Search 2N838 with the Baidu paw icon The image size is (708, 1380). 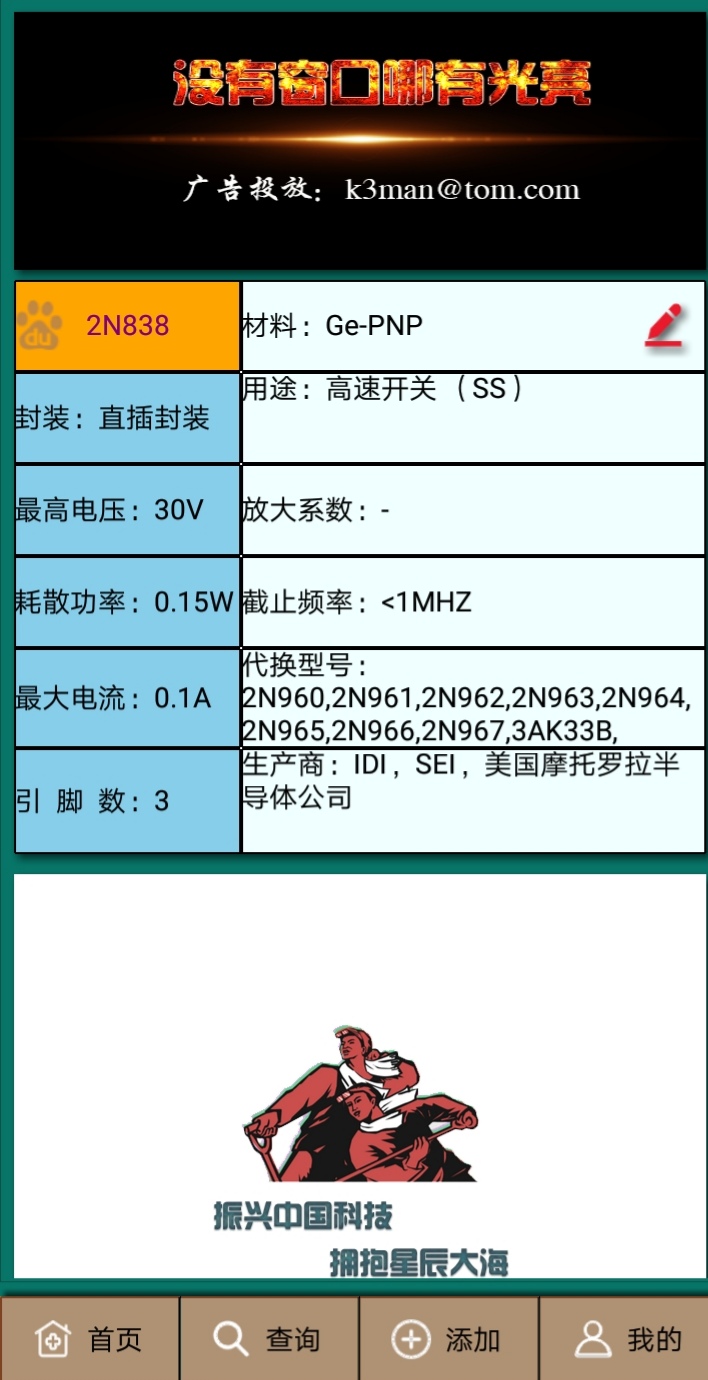[x=40, y=326]
